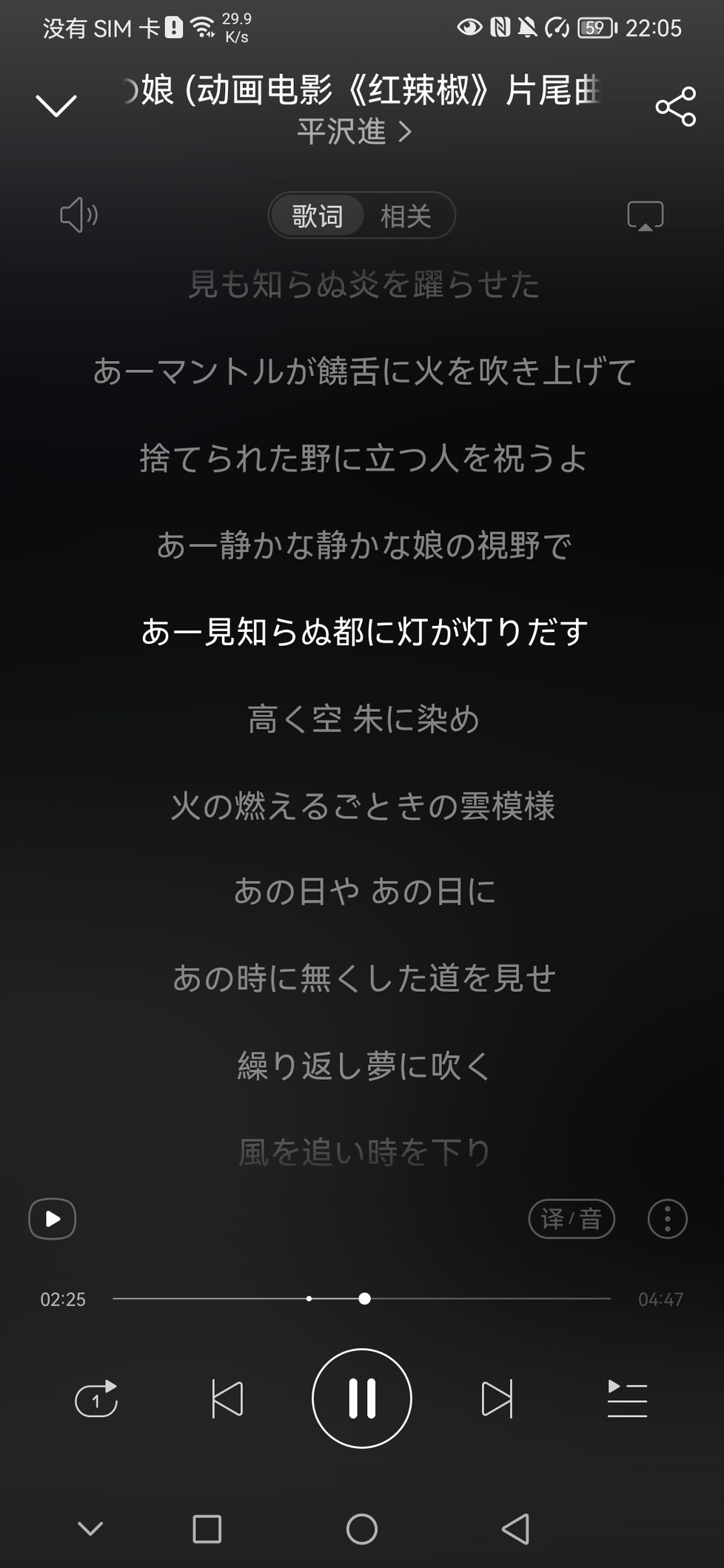Open the three-dot more options menu
This screenshot has width=724, height=1568.
pos(667,1218)
